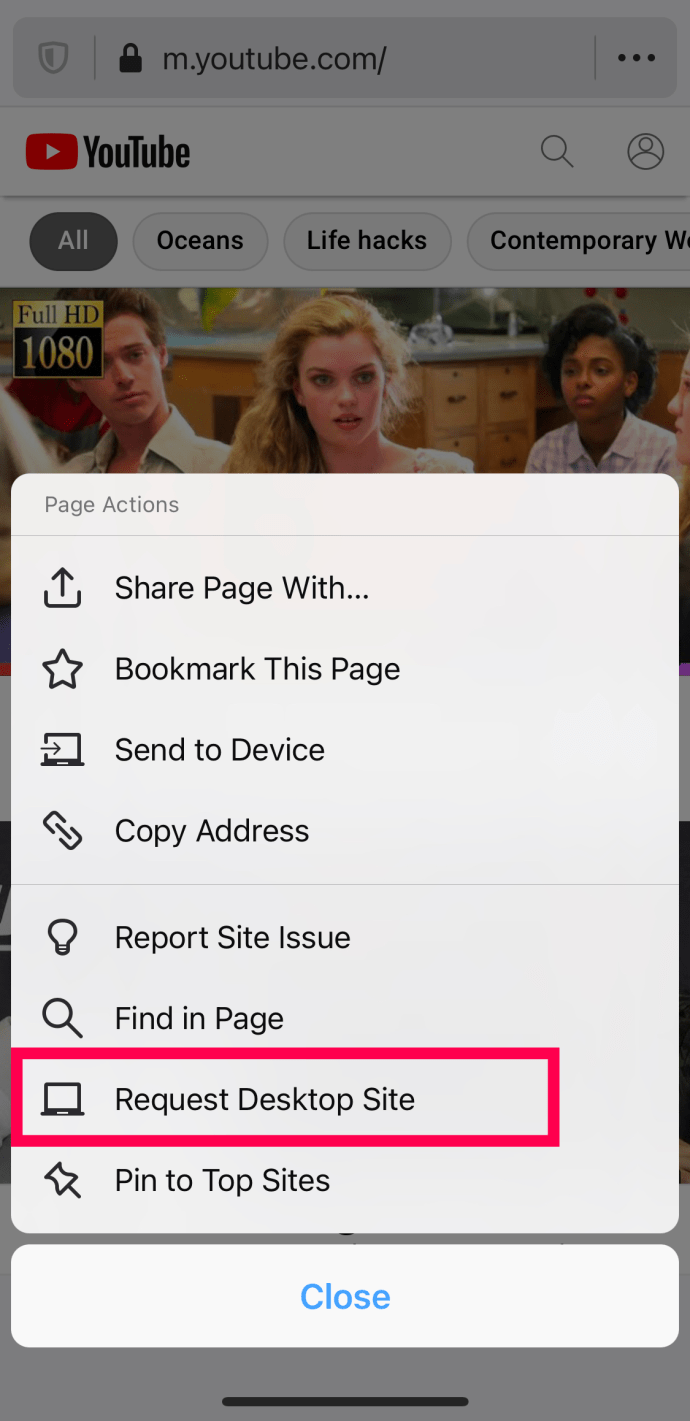Viewport: 690px width, 1421px height.
Task: Choose Bookmark This Page
Action: coord(257,669)
